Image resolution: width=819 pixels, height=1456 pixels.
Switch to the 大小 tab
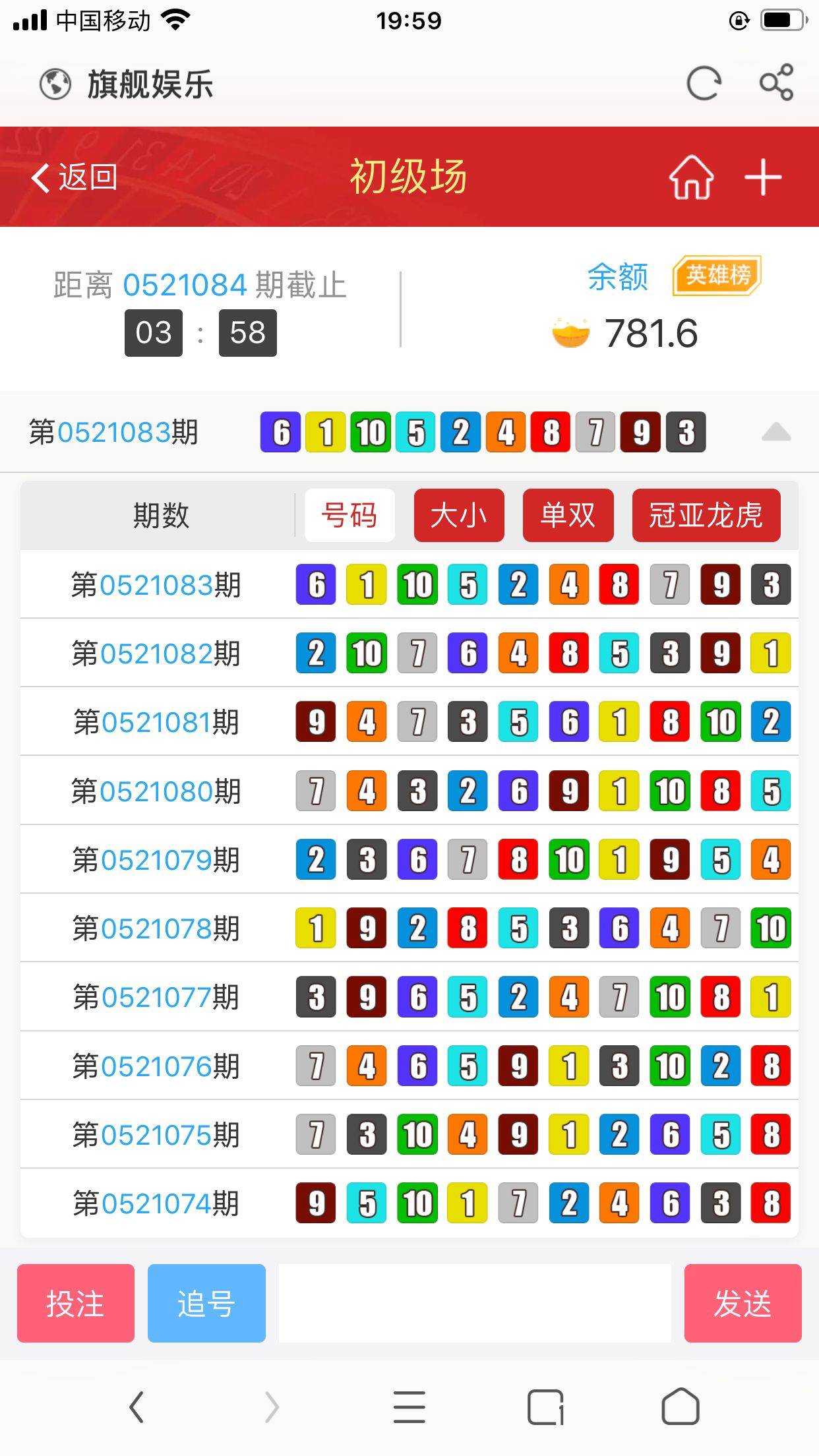pos(459,515)
